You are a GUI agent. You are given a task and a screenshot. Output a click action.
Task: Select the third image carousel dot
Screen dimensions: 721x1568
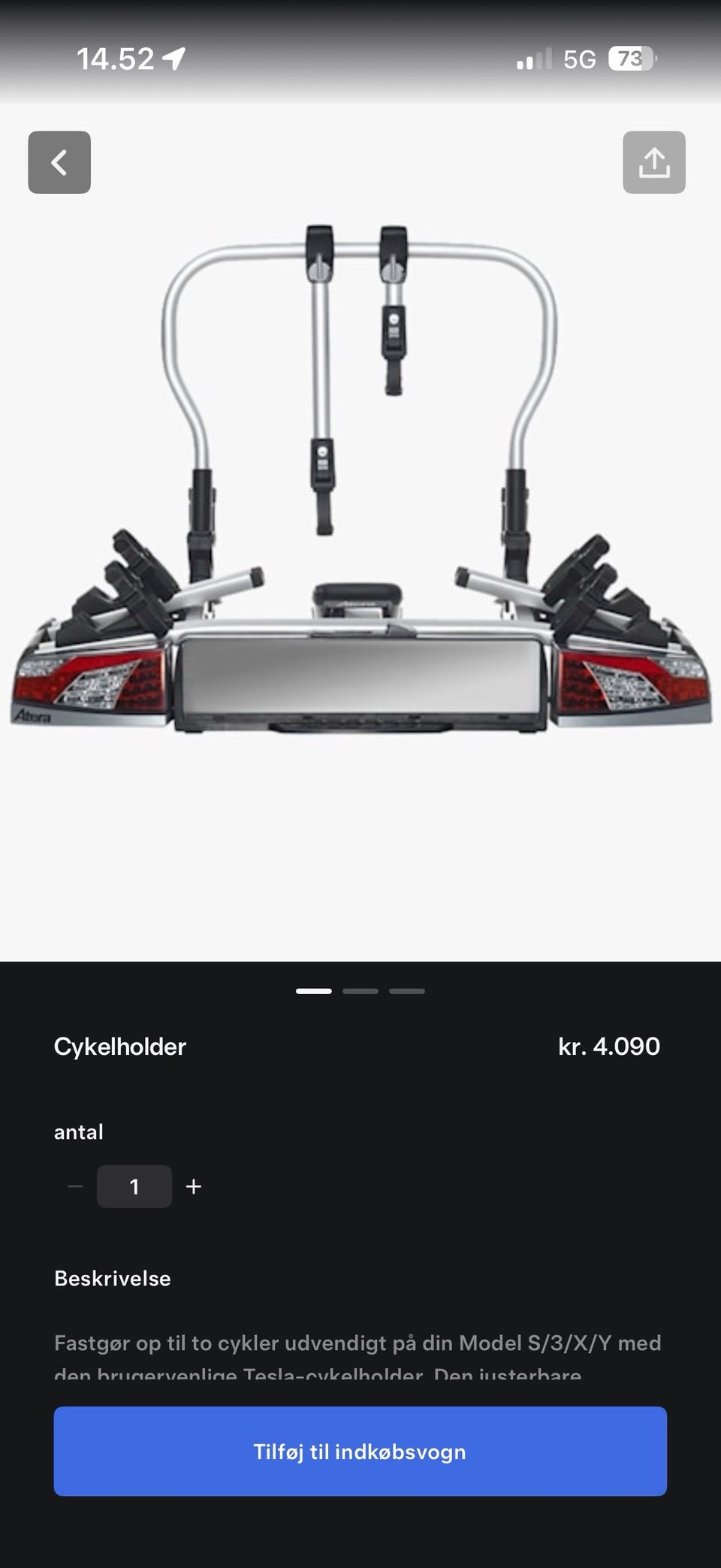coord(406,990)
